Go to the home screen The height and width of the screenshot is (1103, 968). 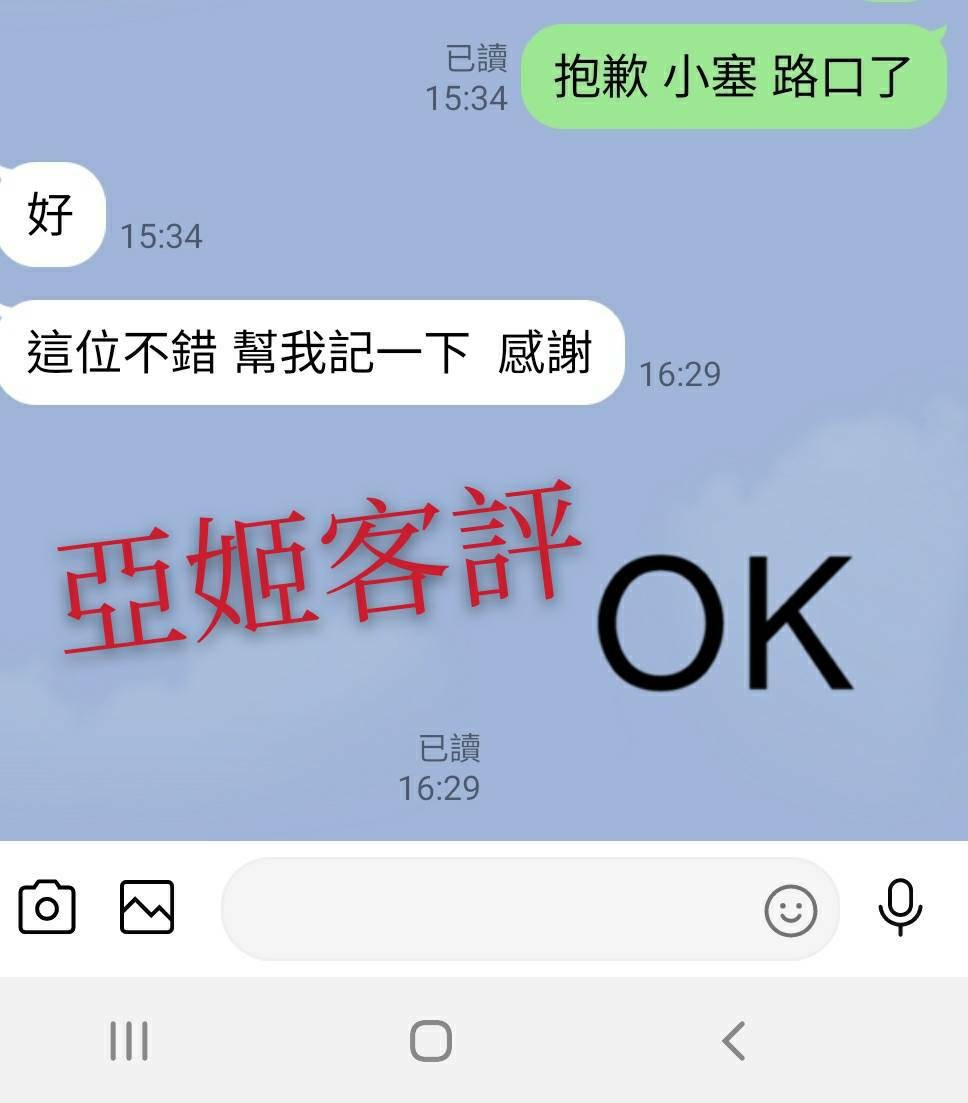coord(431,1041)
